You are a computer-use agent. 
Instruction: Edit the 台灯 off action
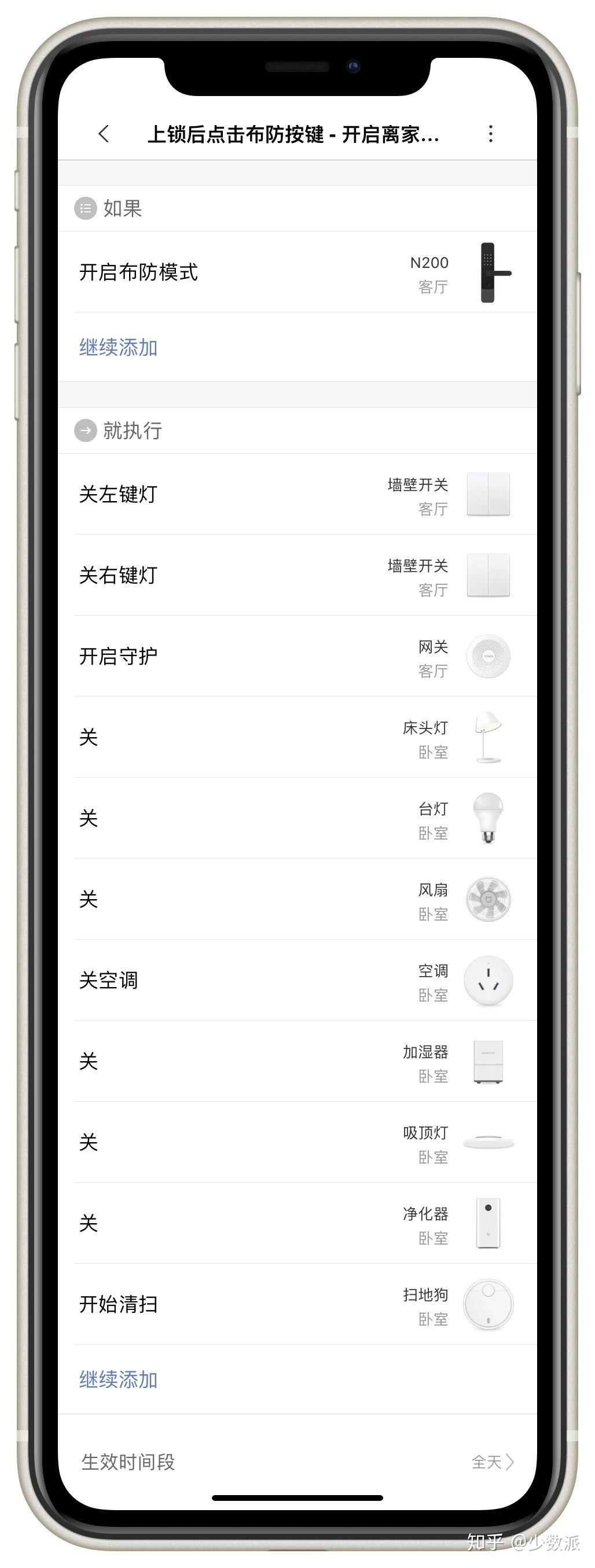pos(297,818)
